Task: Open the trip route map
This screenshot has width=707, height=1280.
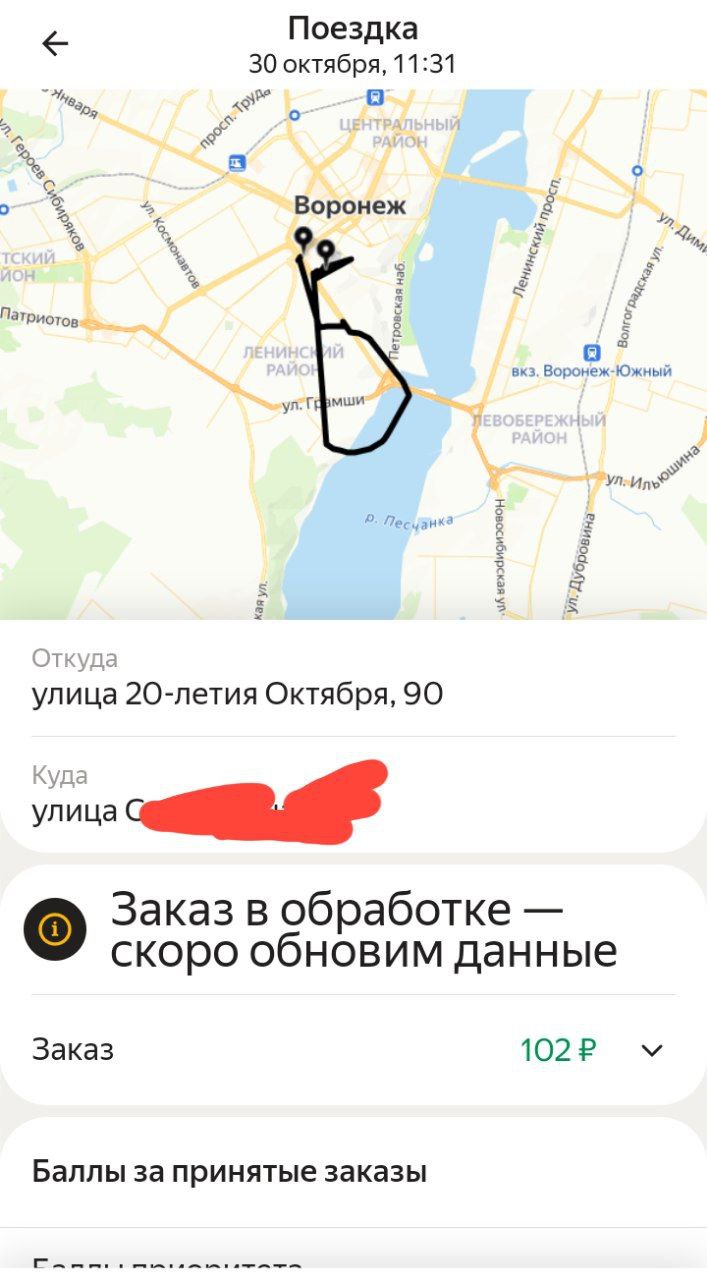Action: [353, 354]
